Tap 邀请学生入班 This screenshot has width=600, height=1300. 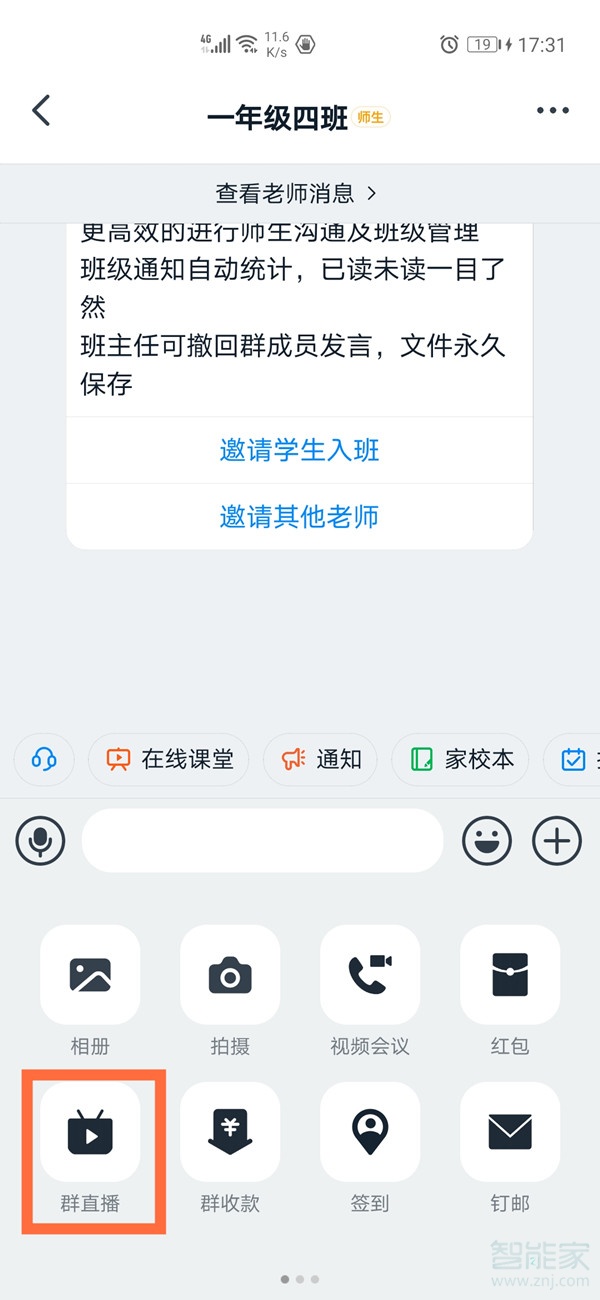299,450
